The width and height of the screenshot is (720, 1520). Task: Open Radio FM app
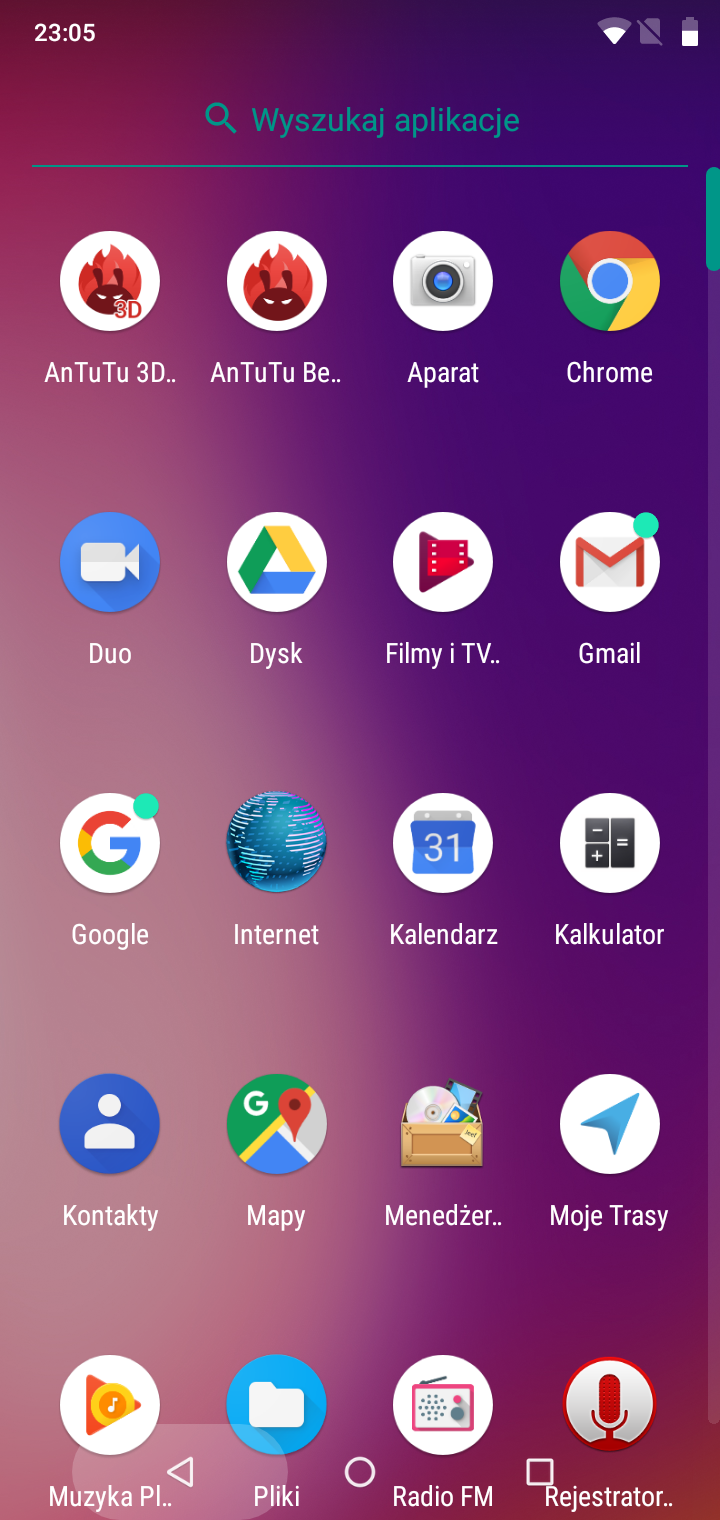(x=443, y=1405)
